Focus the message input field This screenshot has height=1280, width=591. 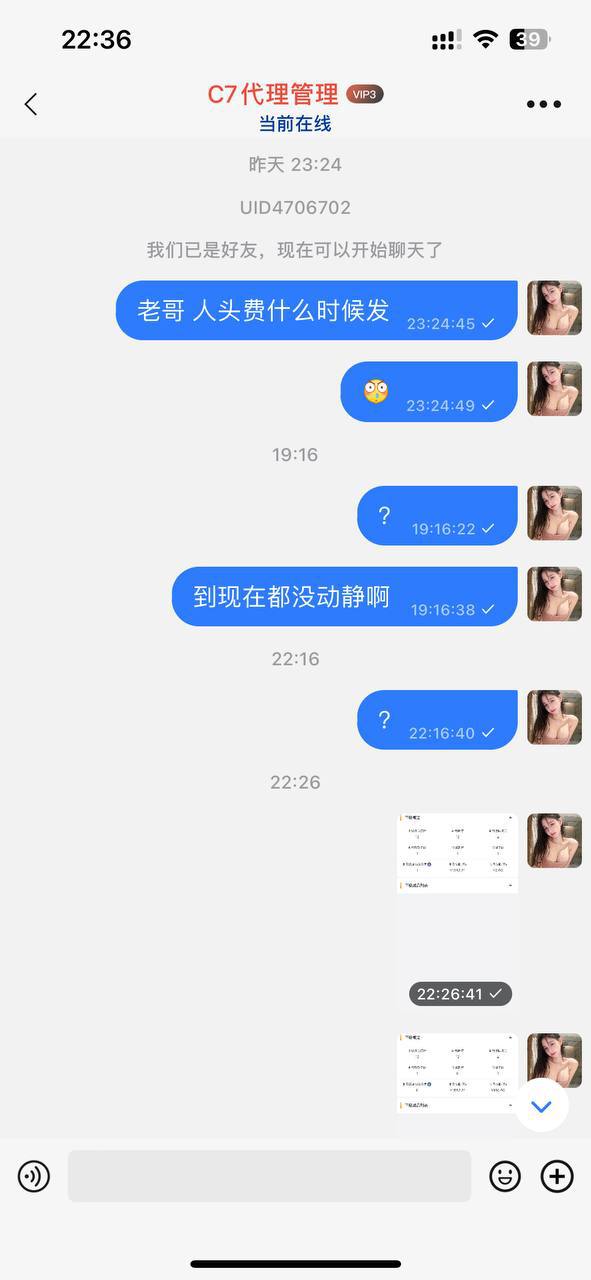tap(269, 1176)
